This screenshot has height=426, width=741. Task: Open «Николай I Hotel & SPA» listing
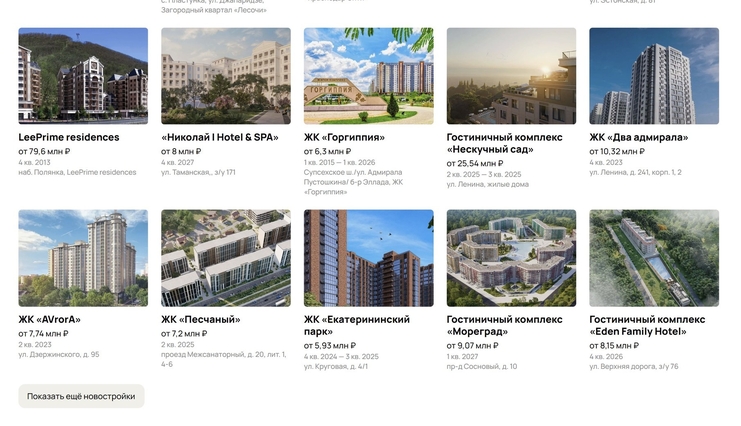click(226, 76)
